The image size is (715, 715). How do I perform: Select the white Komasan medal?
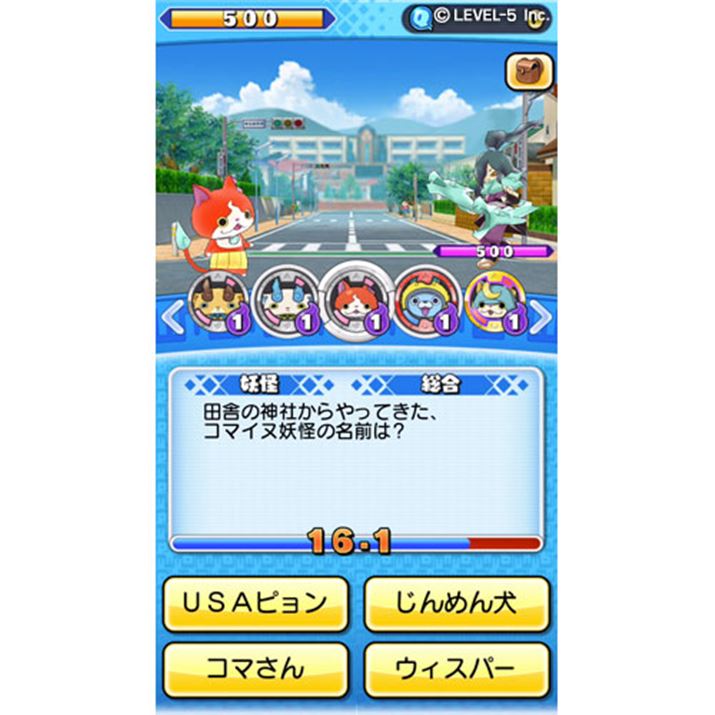(x=283, y=300)
